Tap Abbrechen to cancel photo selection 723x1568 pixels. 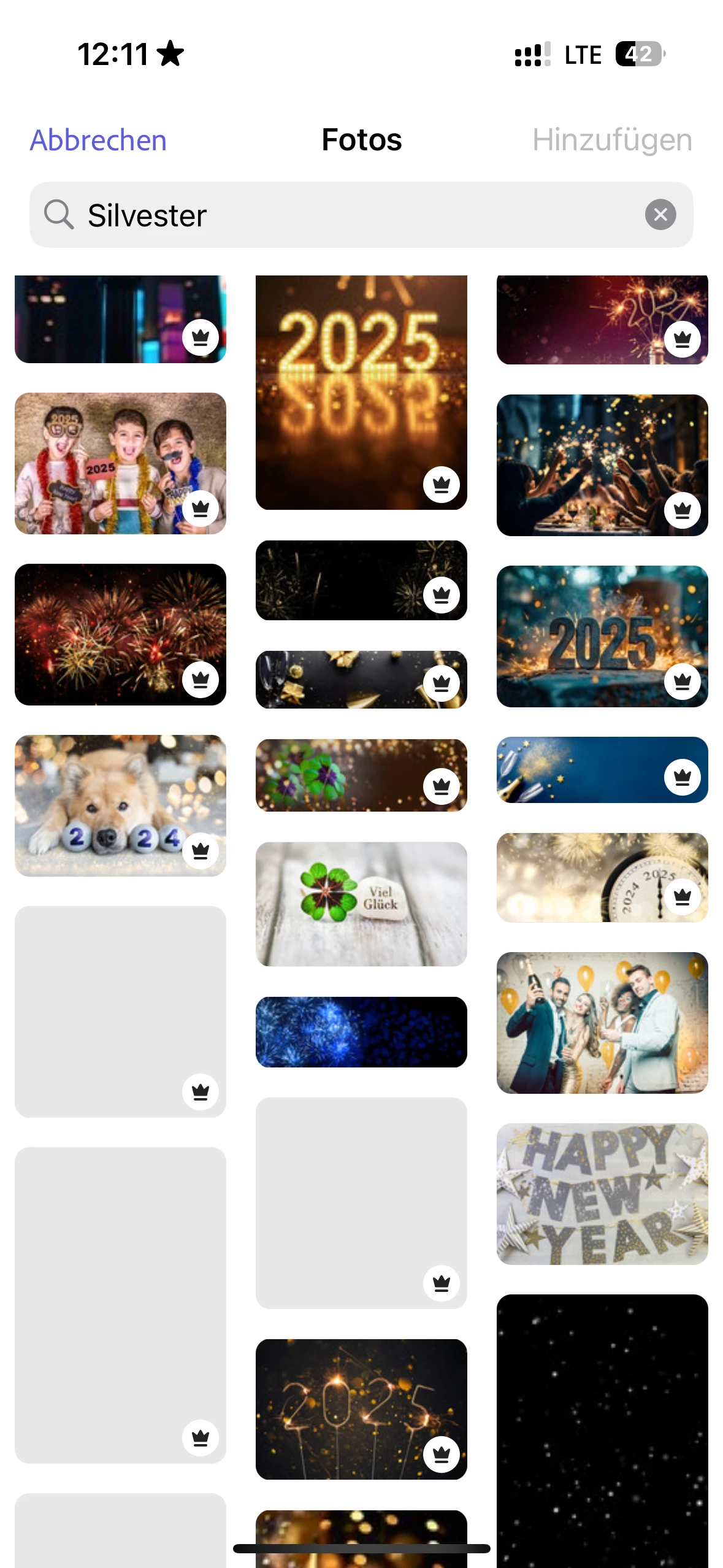[98, 140]
